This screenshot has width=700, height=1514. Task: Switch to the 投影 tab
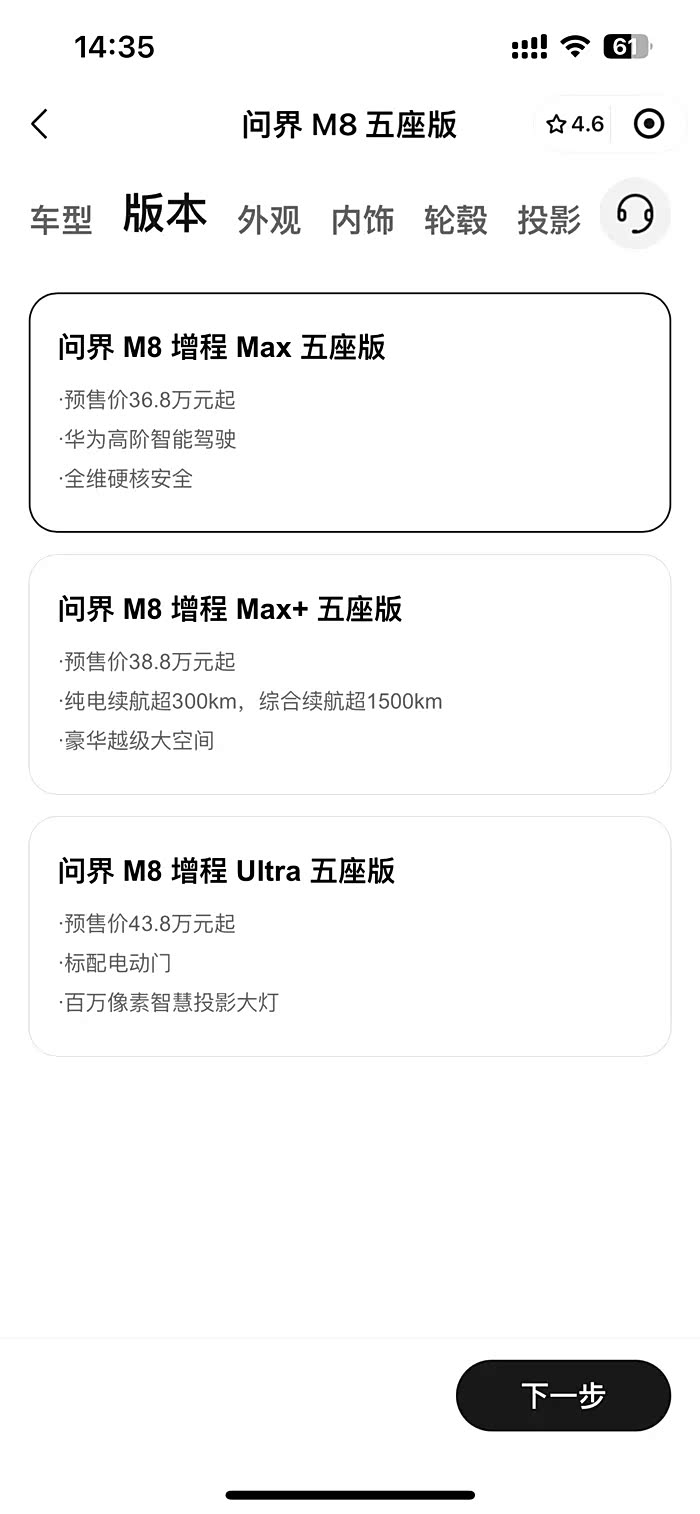click(549, 220)
